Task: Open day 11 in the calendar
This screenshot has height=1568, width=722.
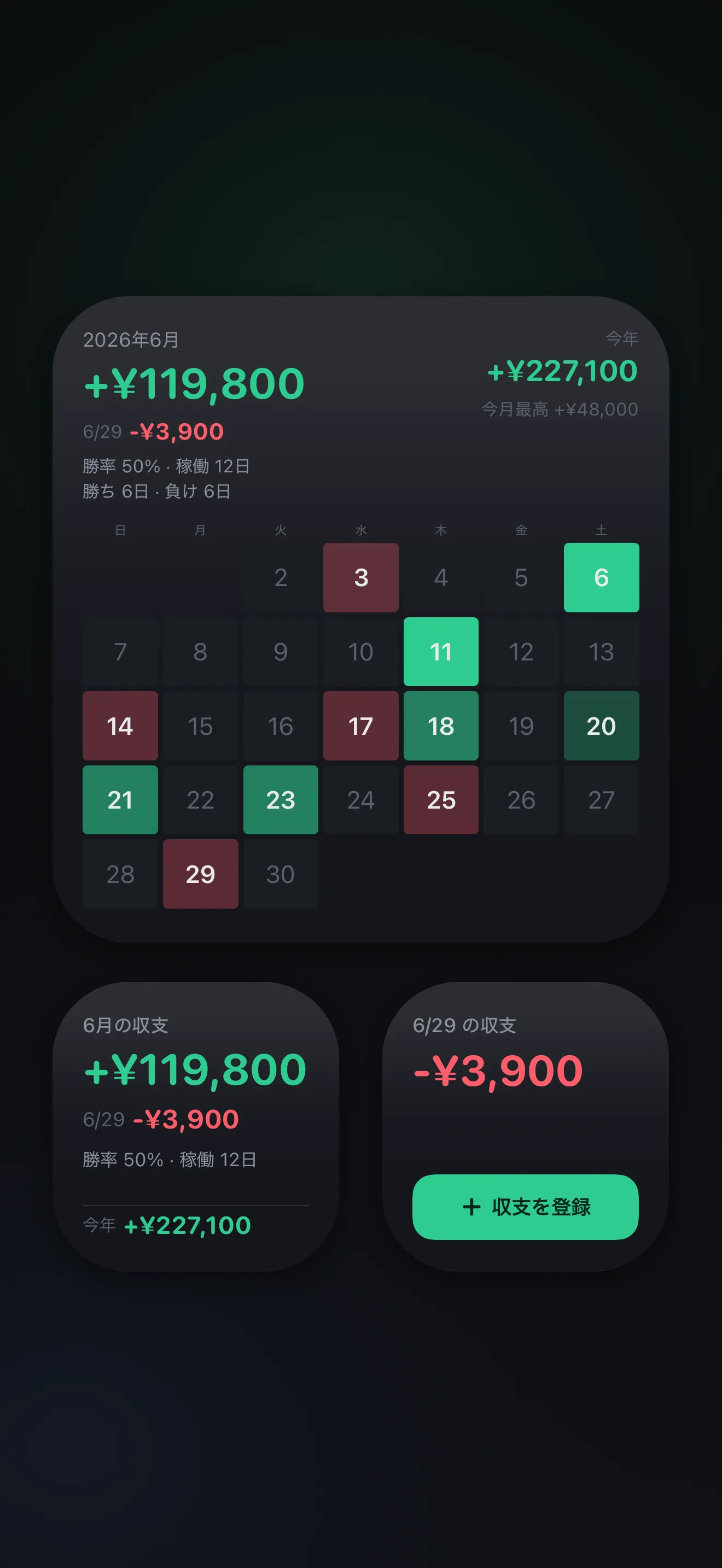Action: [x=441, y=651]
